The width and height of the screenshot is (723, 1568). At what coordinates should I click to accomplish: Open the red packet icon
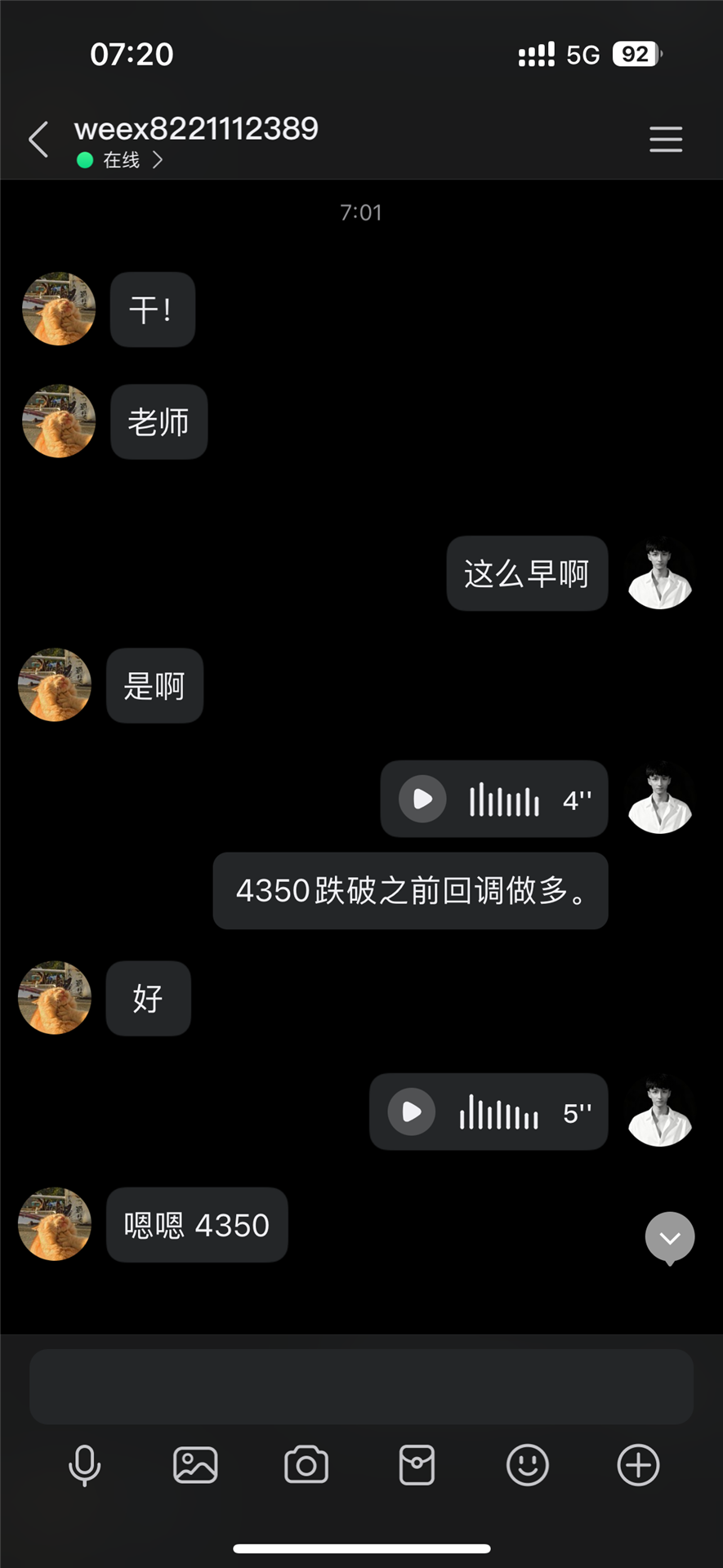point(417,1465)
